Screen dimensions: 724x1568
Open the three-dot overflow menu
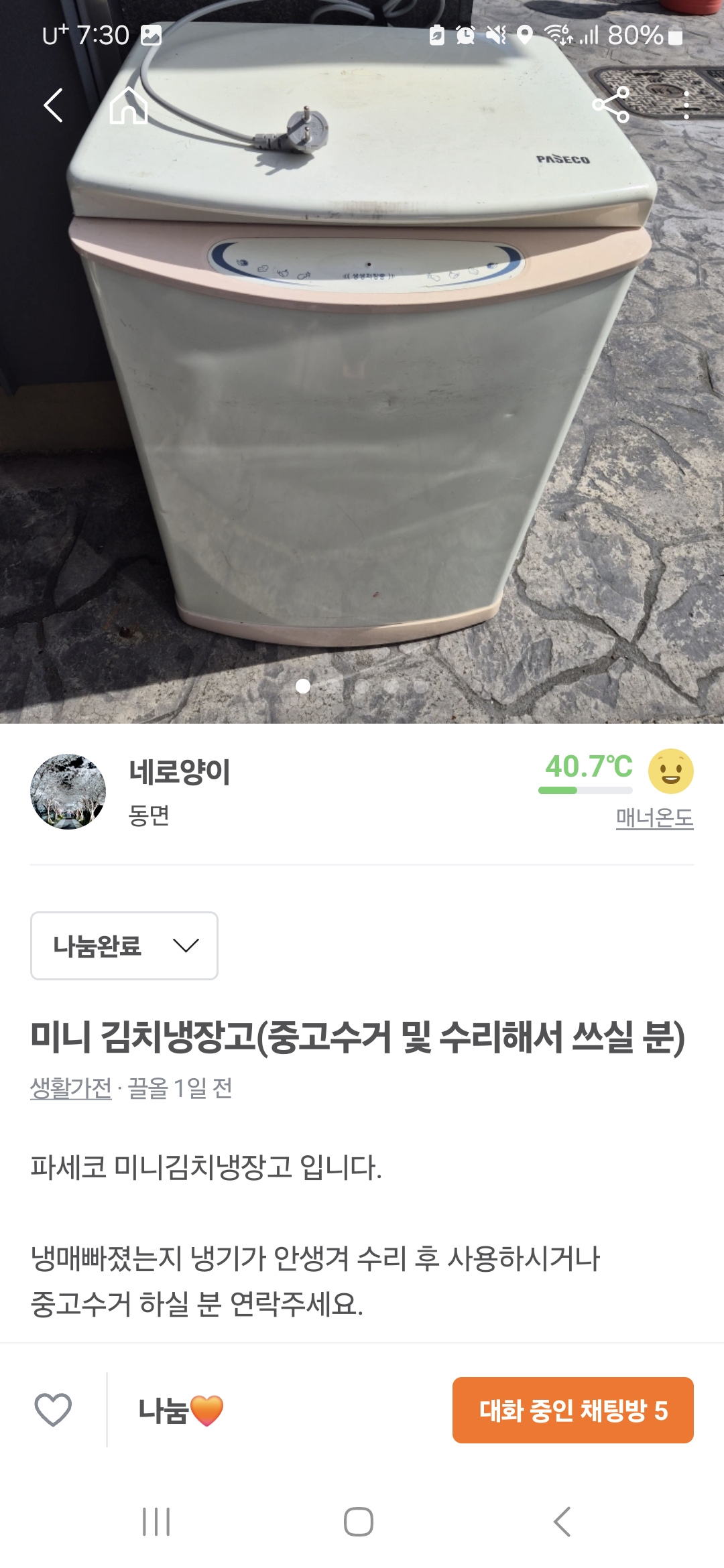coord(686,105)
